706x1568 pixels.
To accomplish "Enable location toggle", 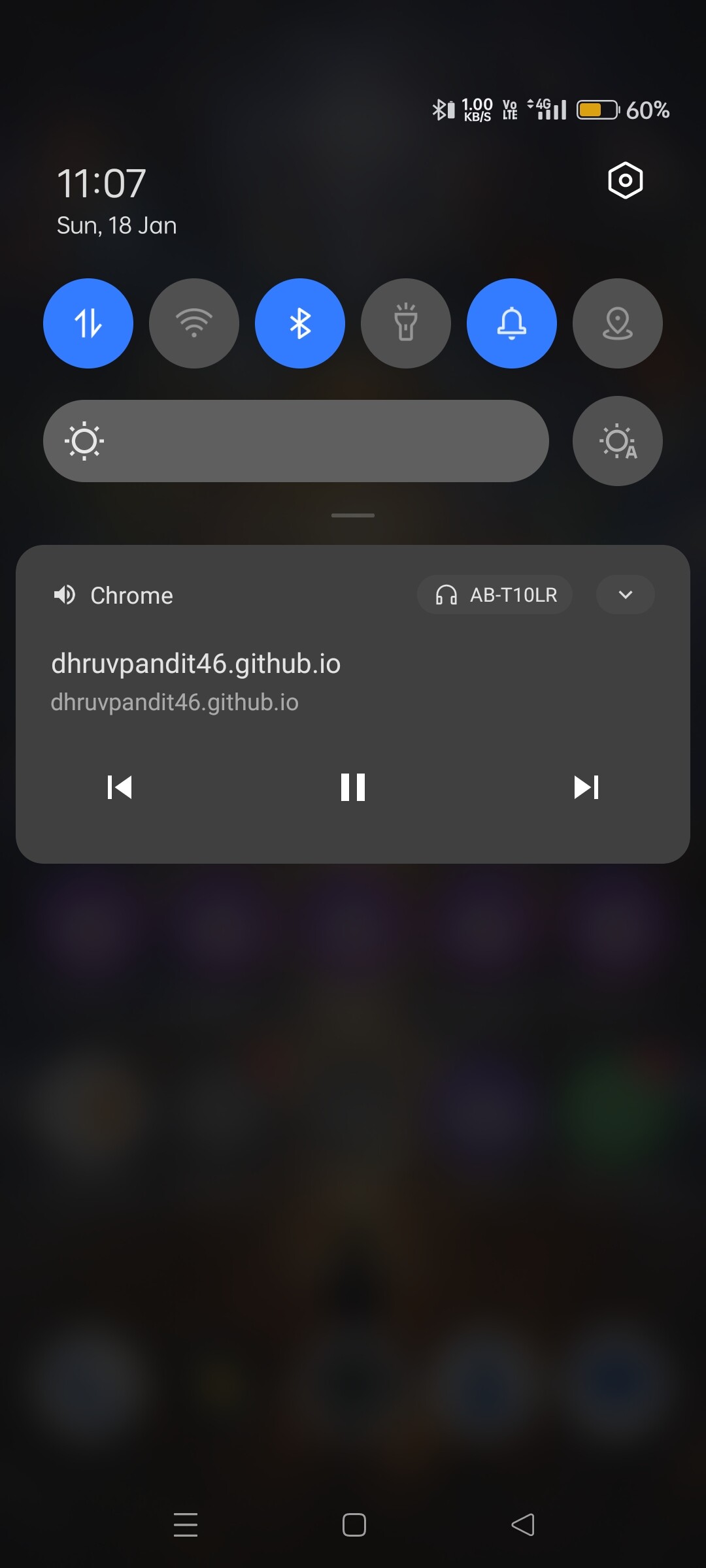I will click(x=618, y=323).
